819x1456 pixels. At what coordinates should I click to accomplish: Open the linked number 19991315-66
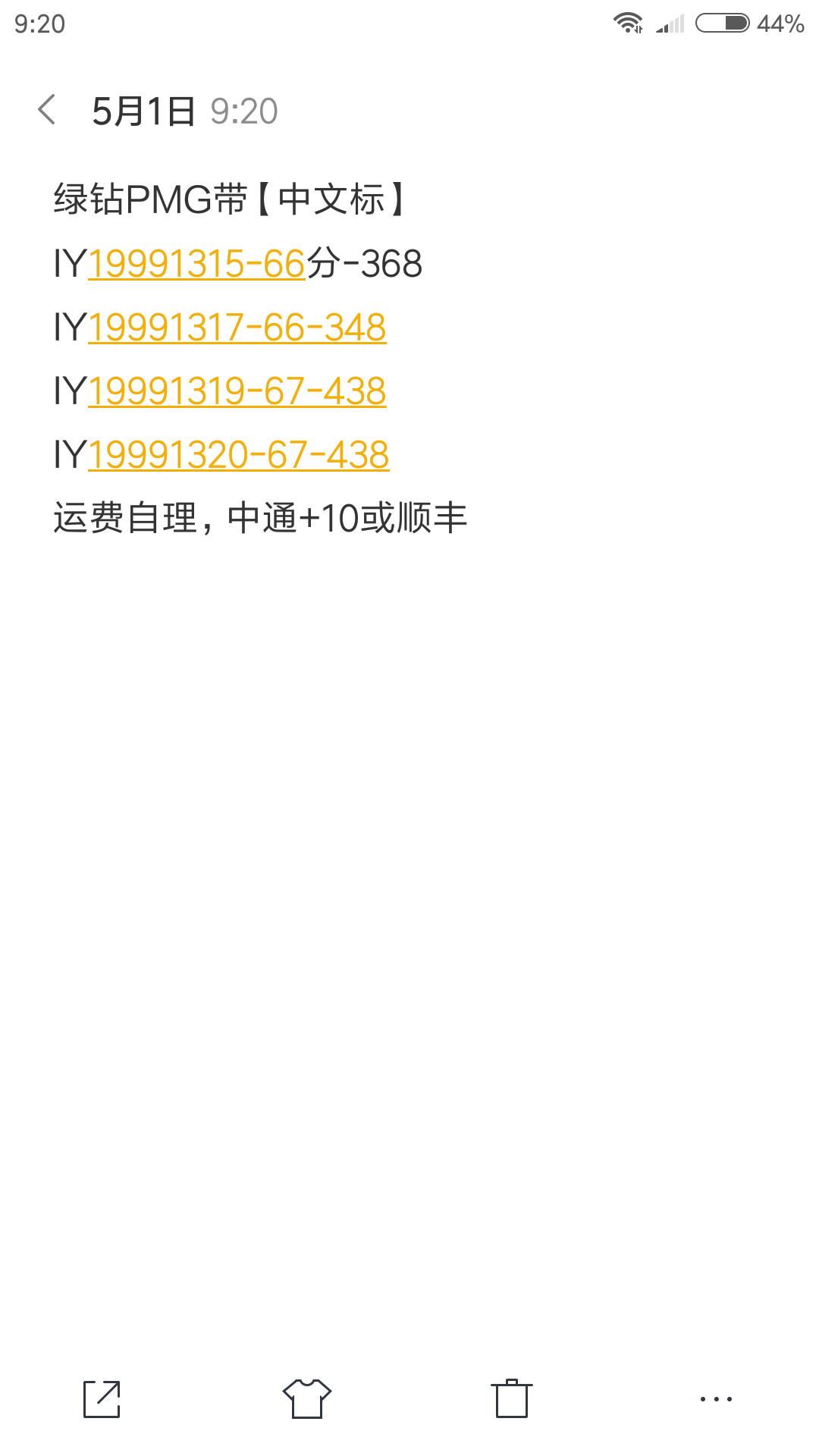[197, 265]
